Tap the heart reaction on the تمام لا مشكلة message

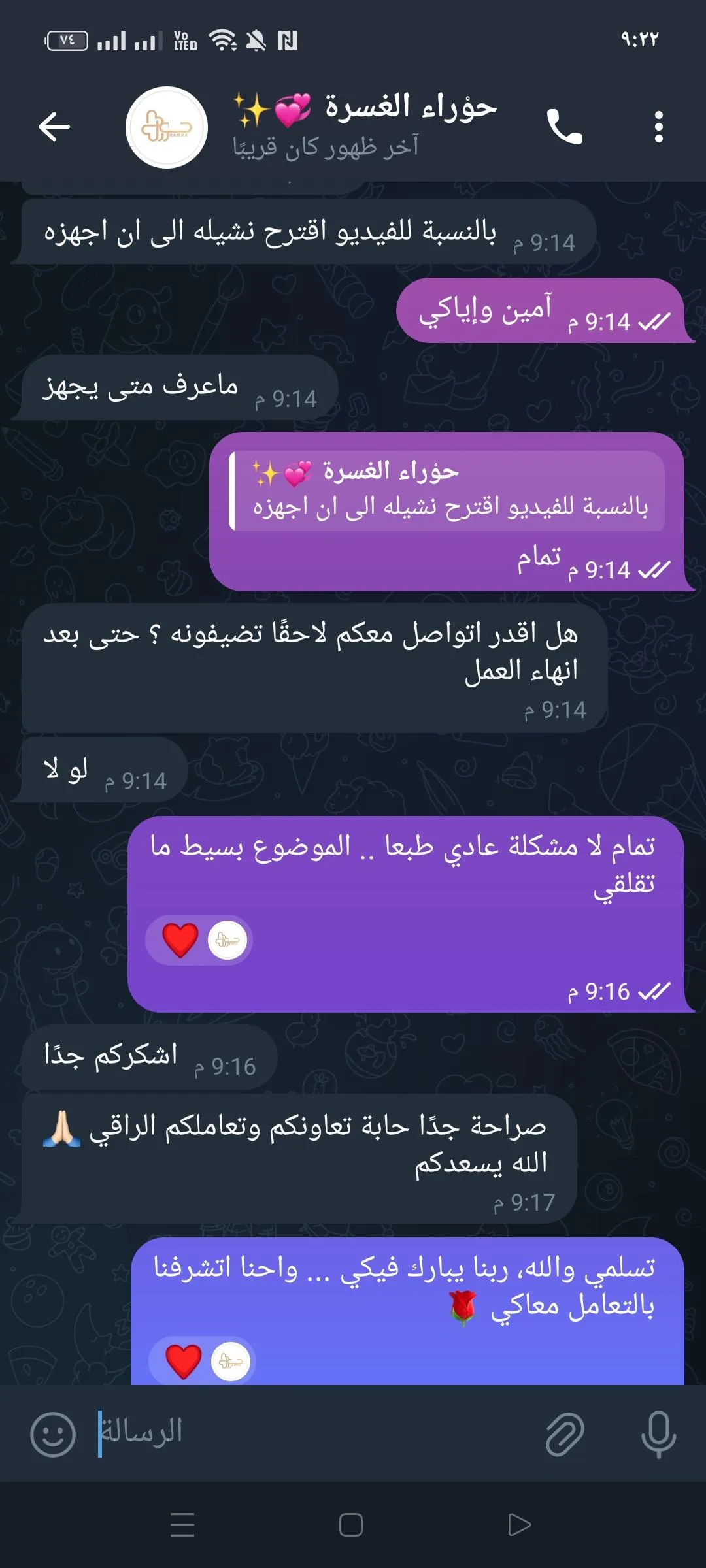[x=181, y=940]
